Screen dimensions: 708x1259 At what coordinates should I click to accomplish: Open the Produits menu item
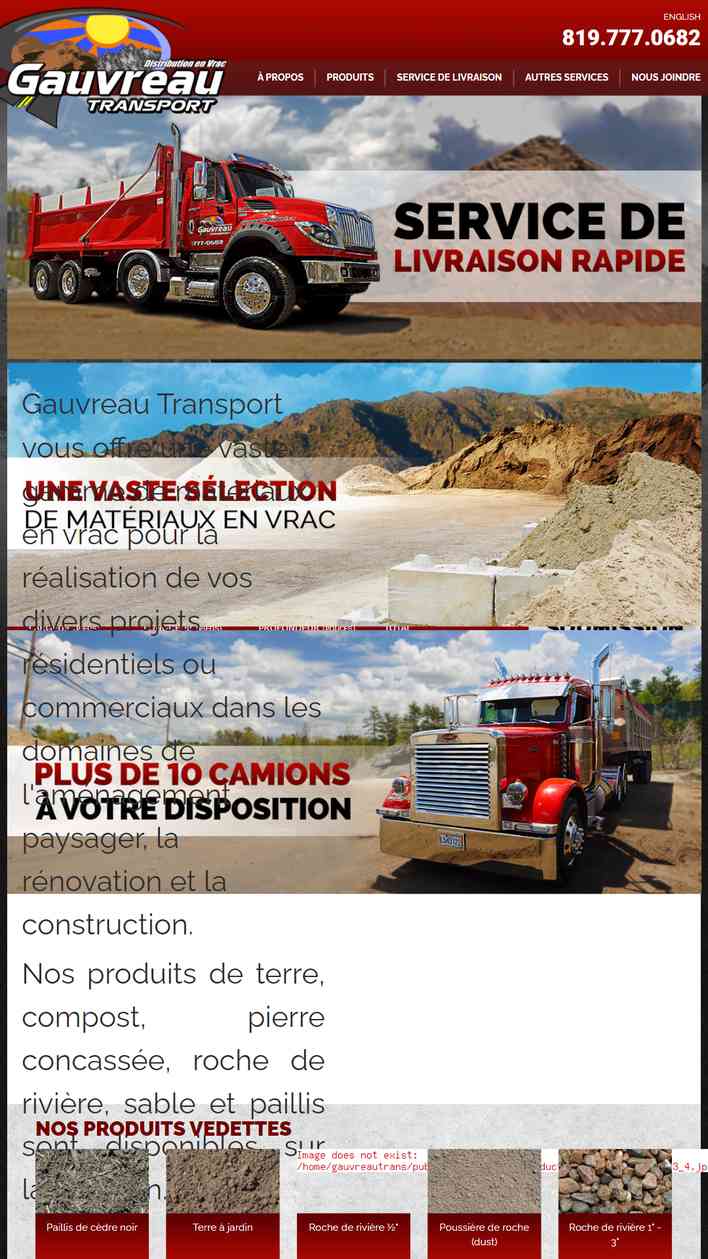point(350,77)
